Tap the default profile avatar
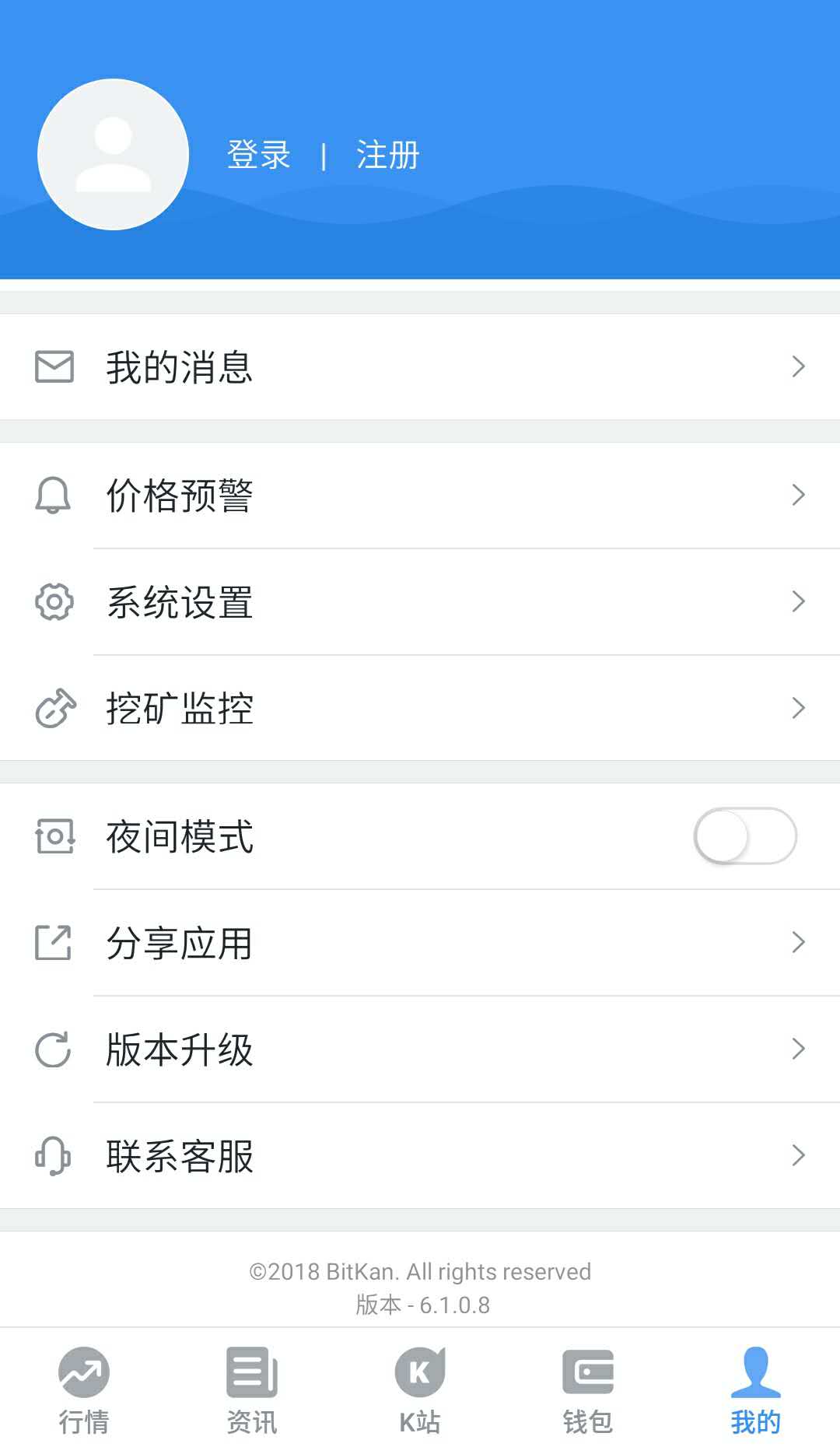Viewport: 840px width, 1447px height. tap(114, 154)
